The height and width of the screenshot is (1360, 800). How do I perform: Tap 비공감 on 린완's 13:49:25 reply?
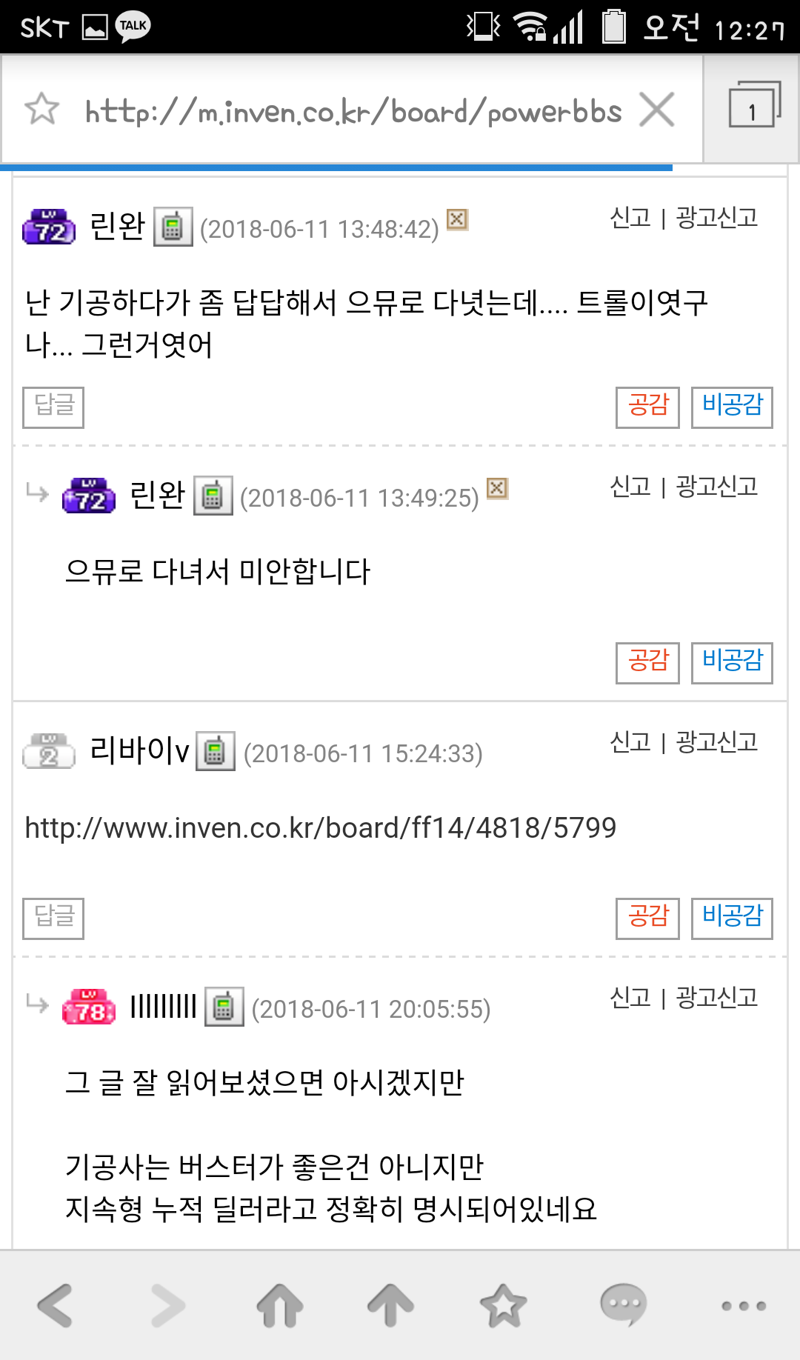point(732,662)
